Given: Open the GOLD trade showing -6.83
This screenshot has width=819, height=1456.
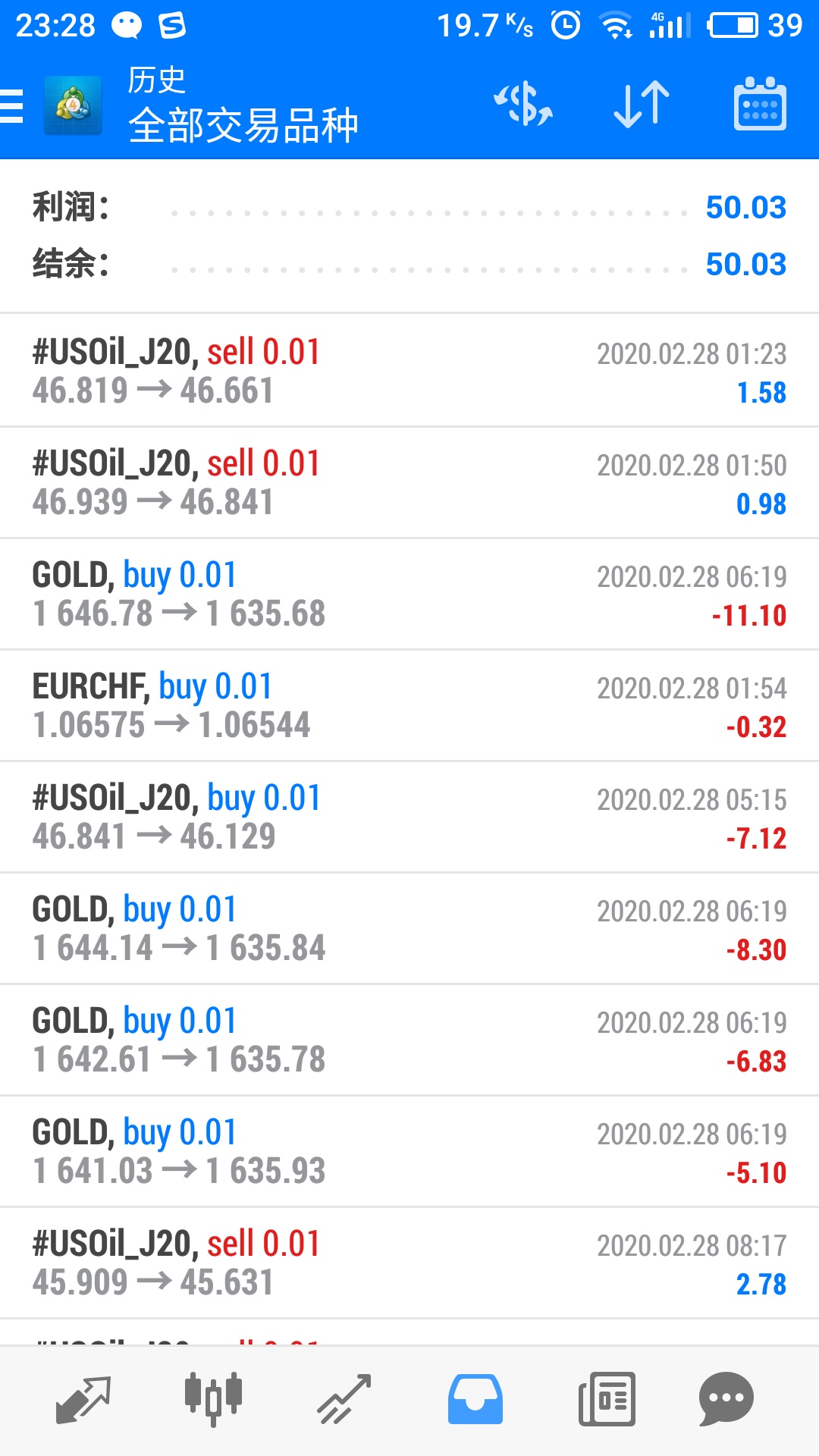Looking at the screenshot, I should pyautogui.click(x=409, y=1040).
